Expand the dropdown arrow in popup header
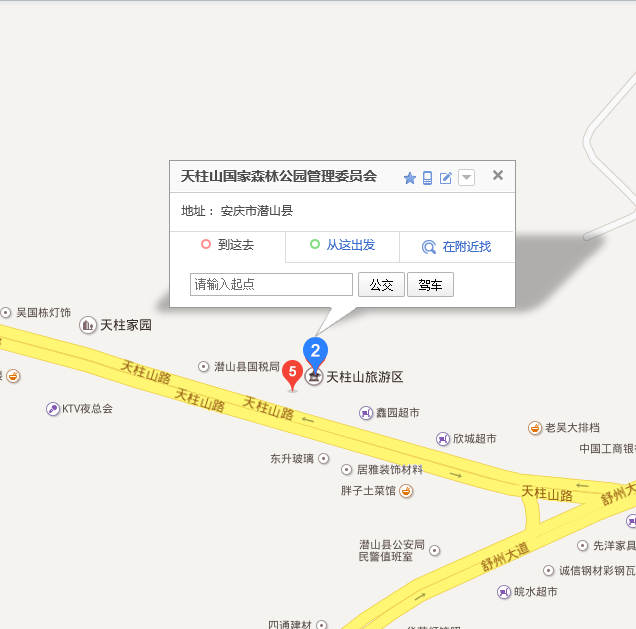The height and width of the screenshot is (629, 636). [x=467, y=178]
